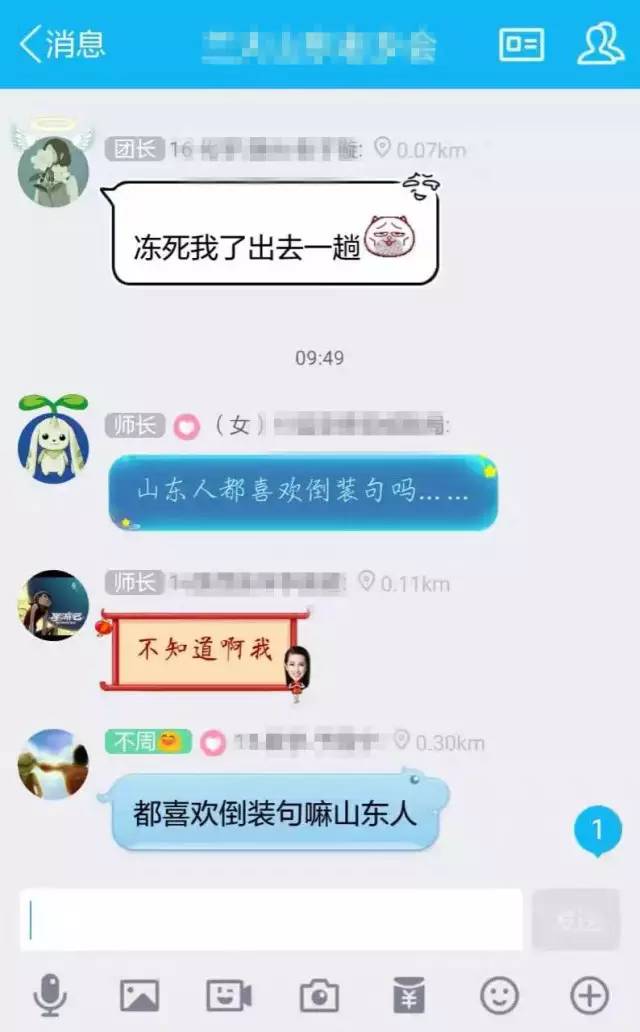The image size is (640, 1032).
Task: Open the short video recorder icon
Action: (228, 995)
